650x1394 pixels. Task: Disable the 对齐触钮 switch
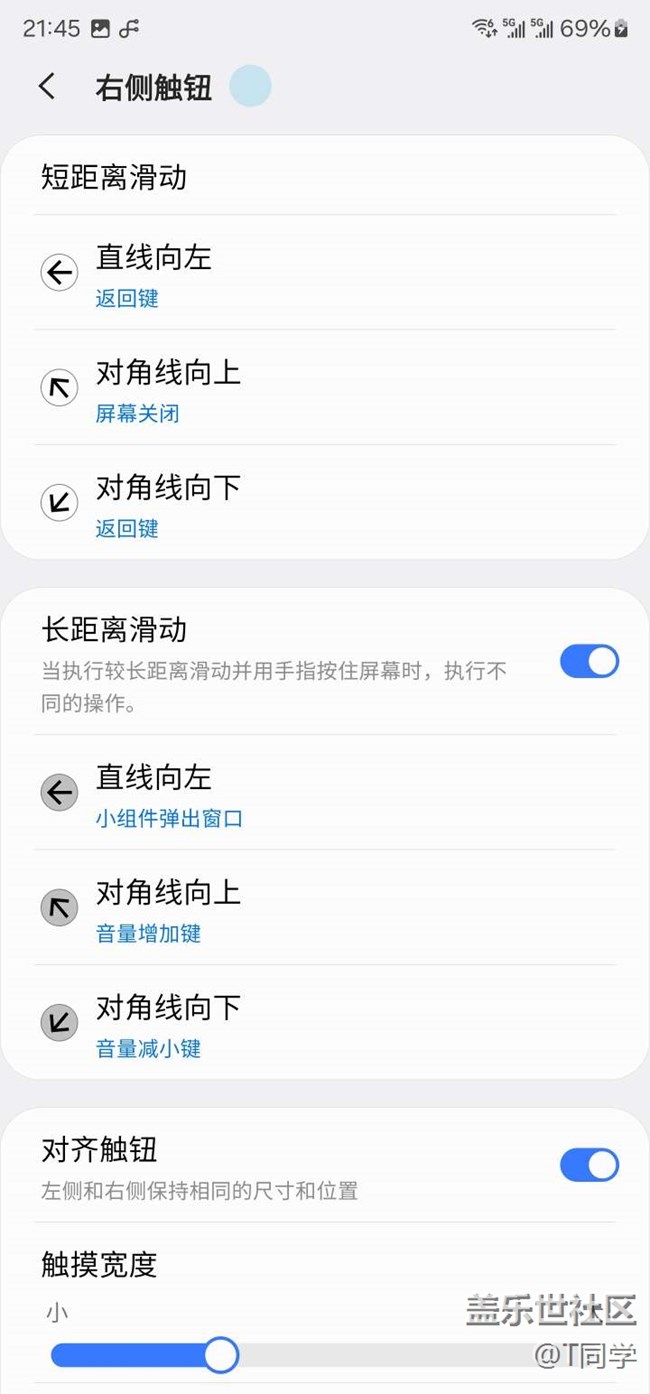(x=589, y=1165)
